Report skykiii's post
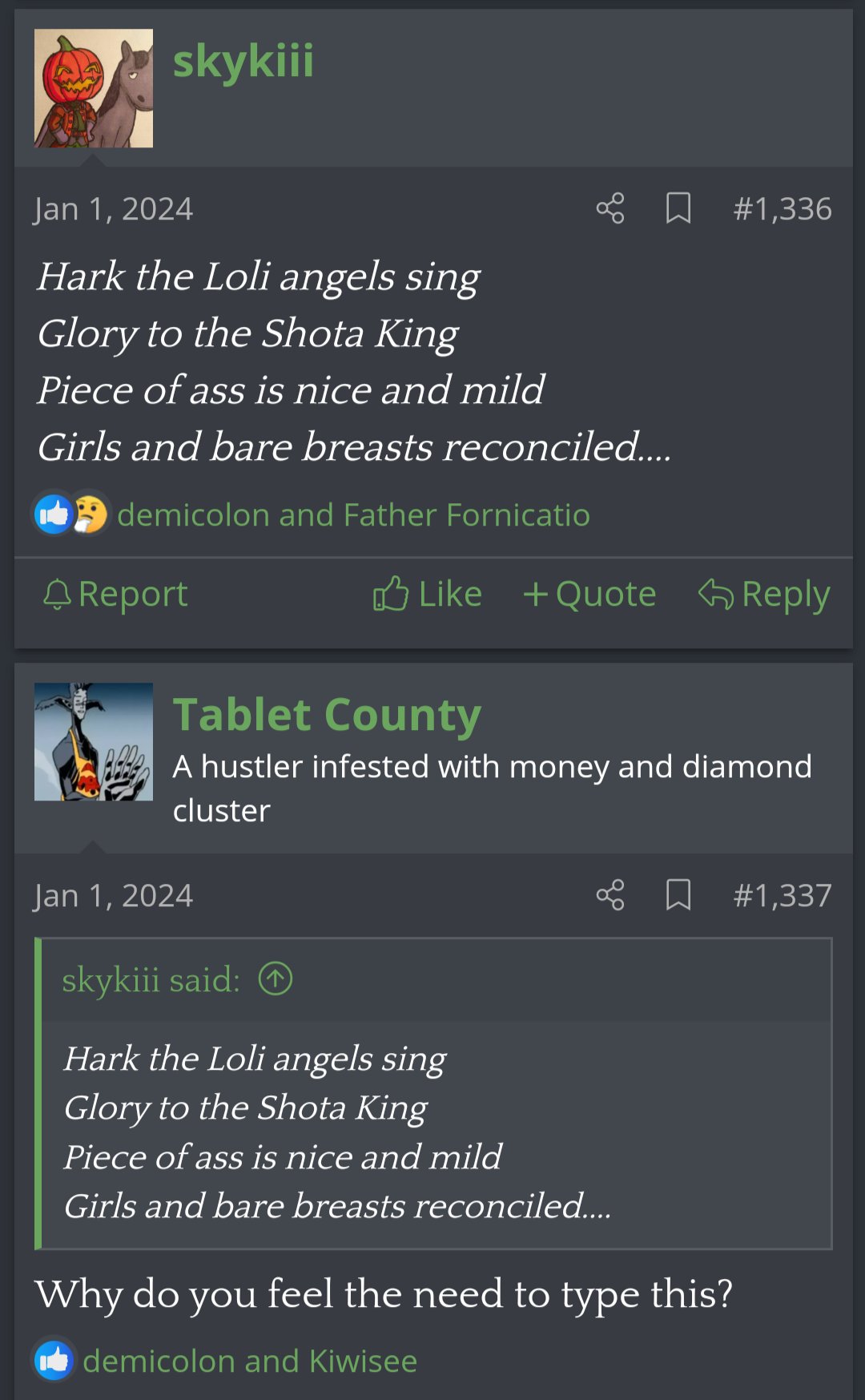The width and height of the screenshot is (865, 1400). 115,595
